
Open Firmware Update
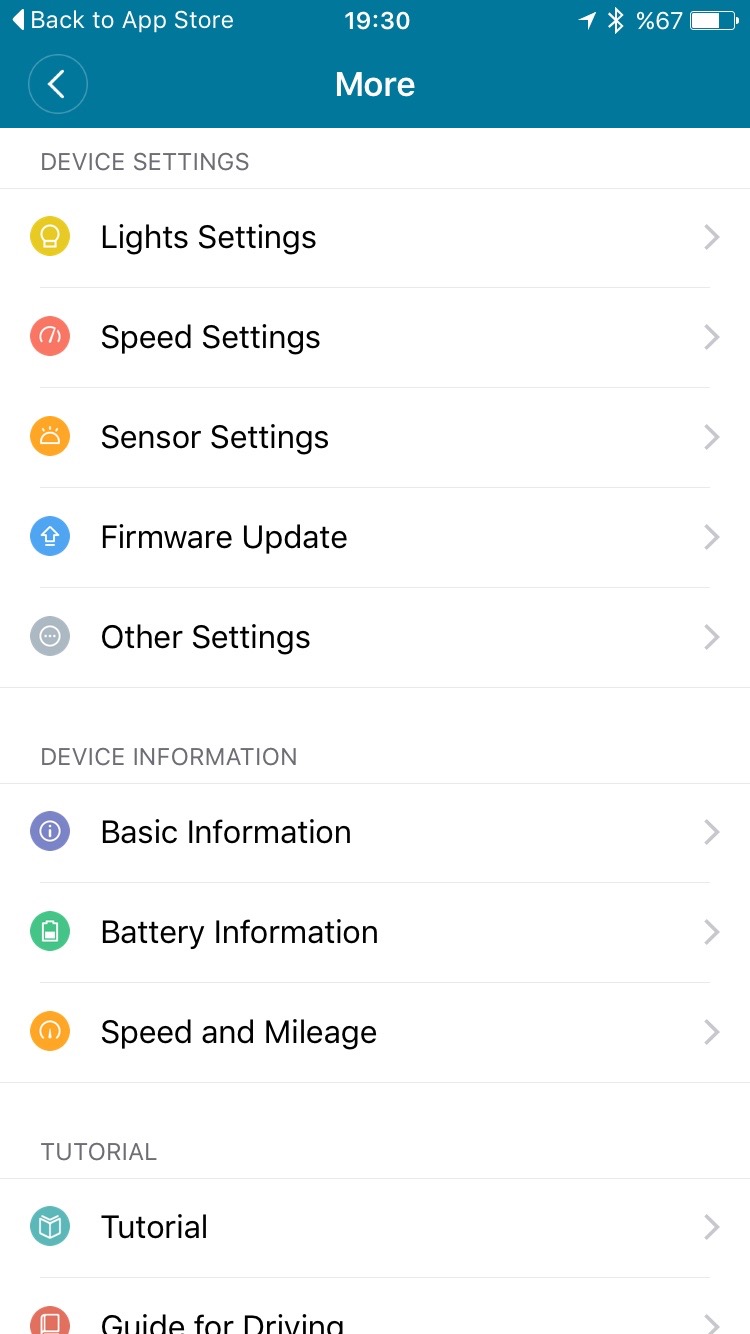pos(375,538)
